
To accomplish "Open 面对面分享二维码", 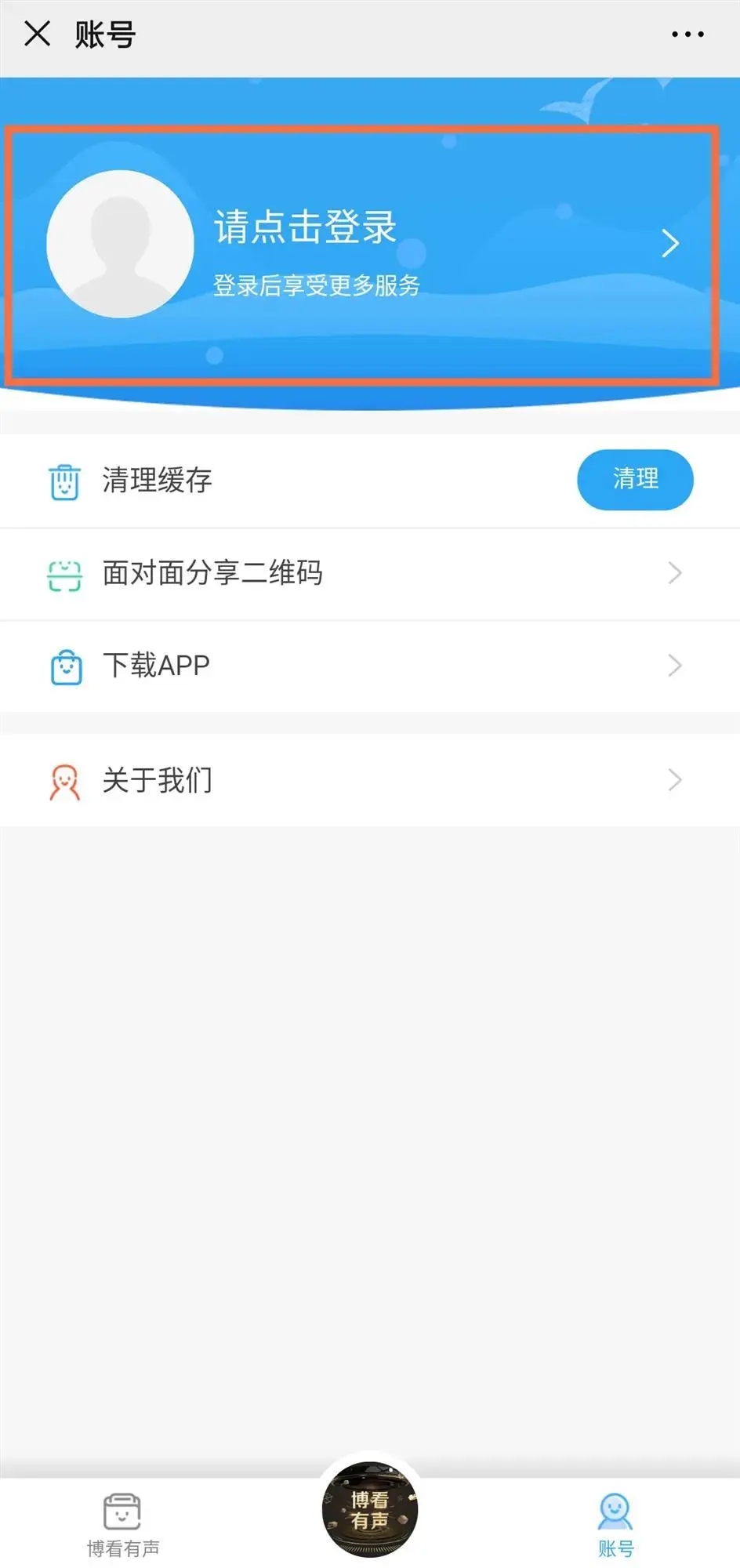I will point(368,573).
